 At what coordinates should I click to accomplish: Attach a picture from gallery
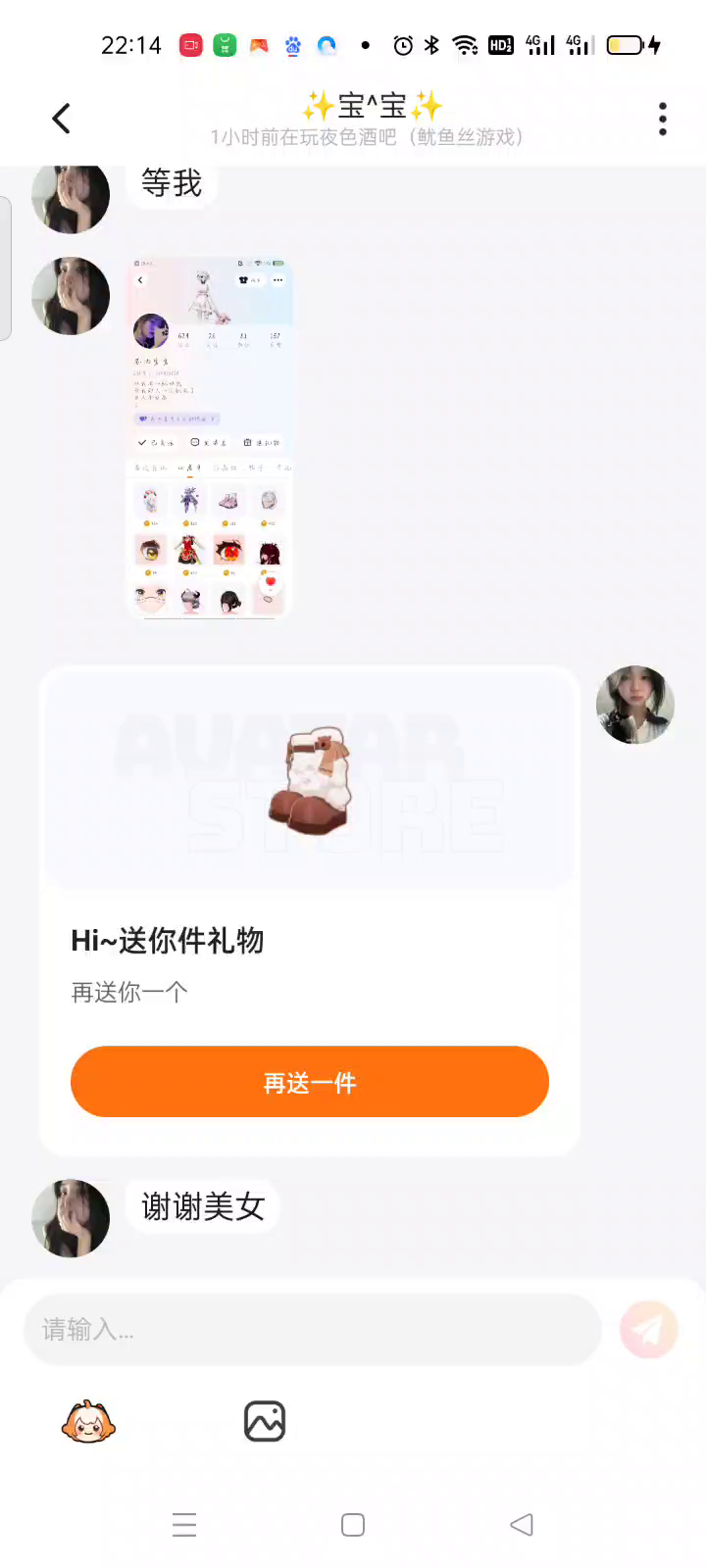(265, 1422)
